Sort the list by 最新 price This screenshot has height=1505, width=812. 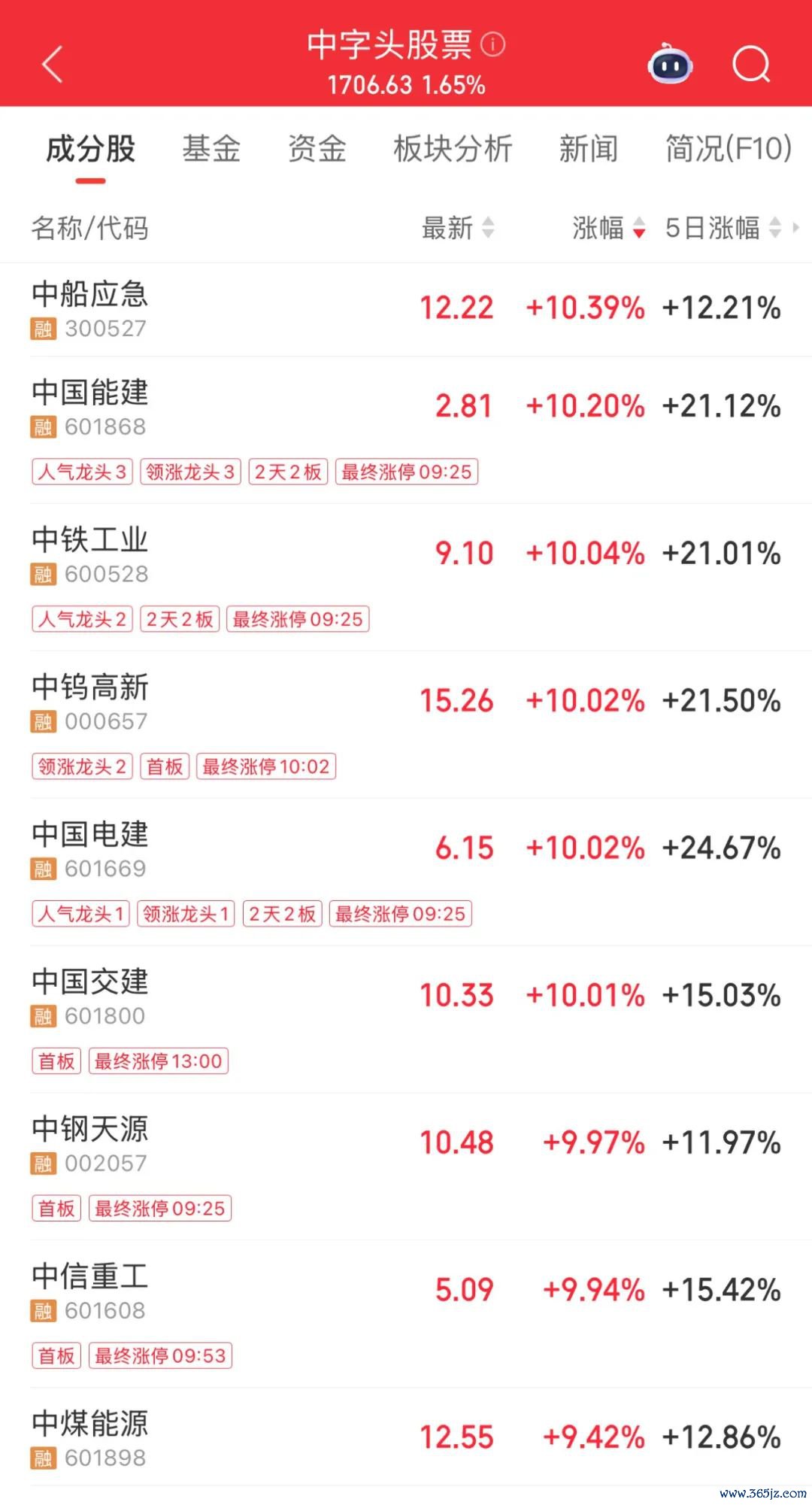(x=458, y=228)
